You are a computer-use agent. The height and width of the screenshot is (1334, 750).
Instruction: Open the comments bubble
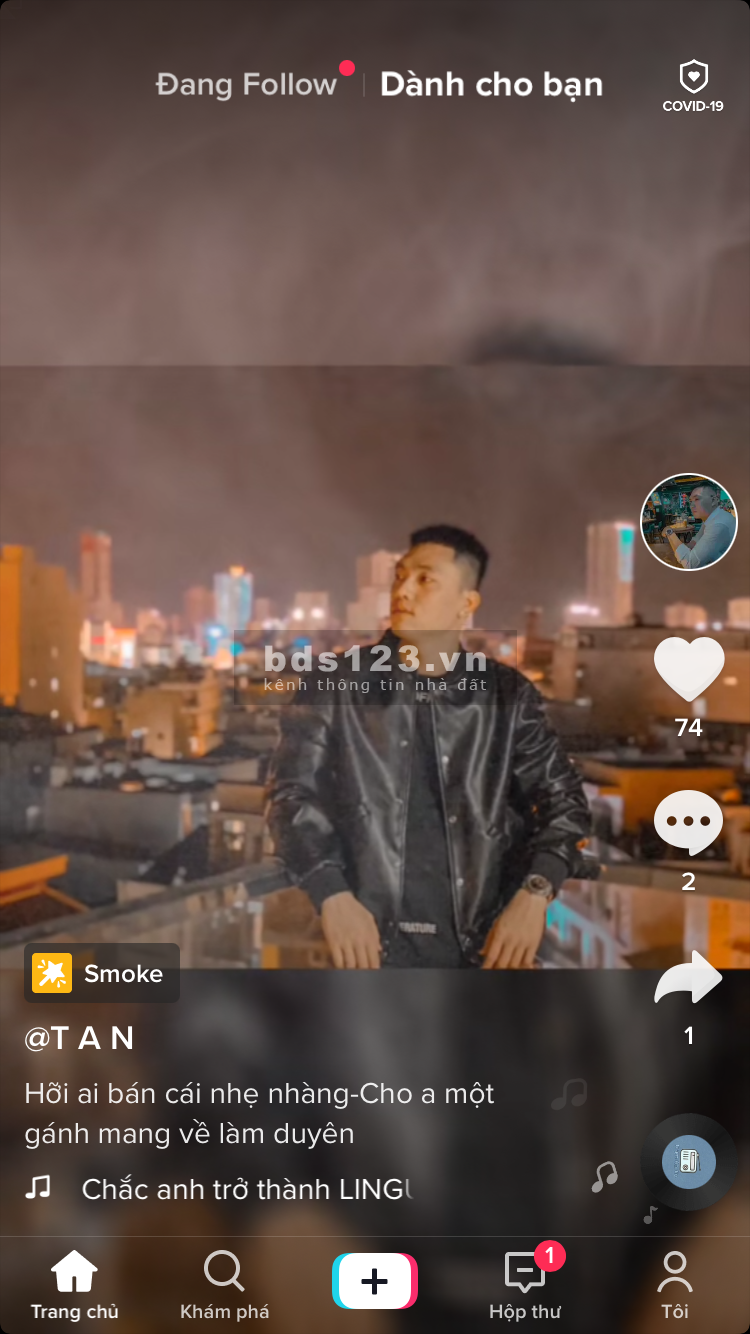coord(688,822)
